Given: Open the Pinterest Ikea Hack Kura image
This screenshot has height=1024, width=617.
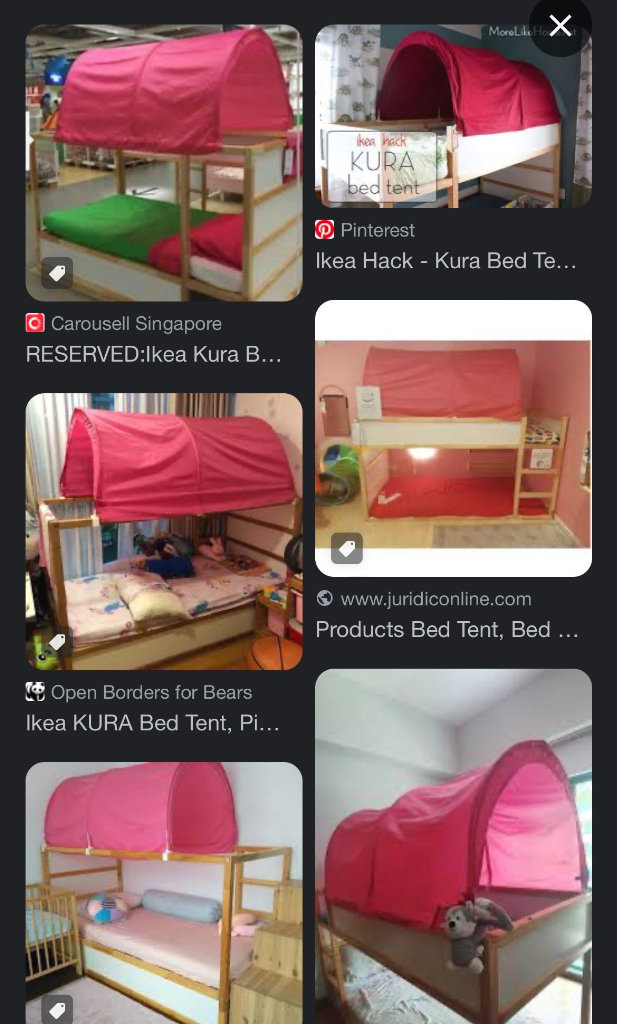Looking at the screenshot, I should (453, 116).
